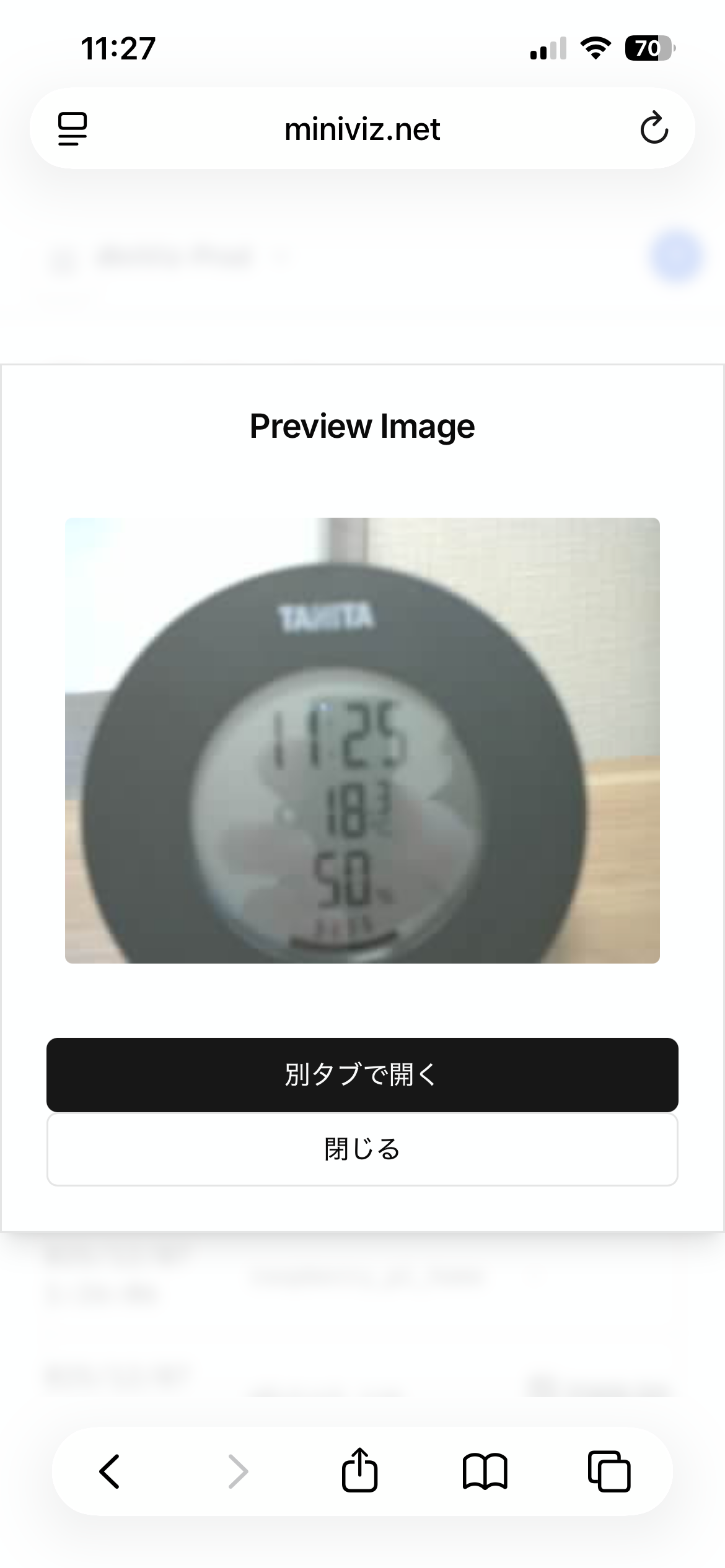
Task: Open Safari bookmarks
Action: tap(485, 1471)
